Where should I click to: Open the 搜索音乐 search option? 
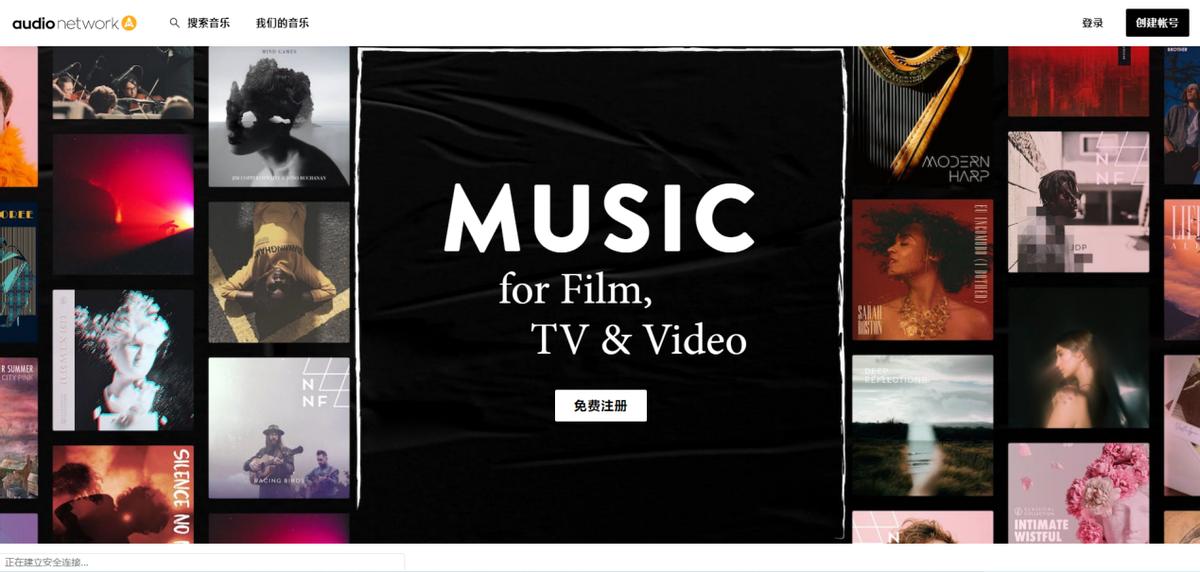point(200,23)
